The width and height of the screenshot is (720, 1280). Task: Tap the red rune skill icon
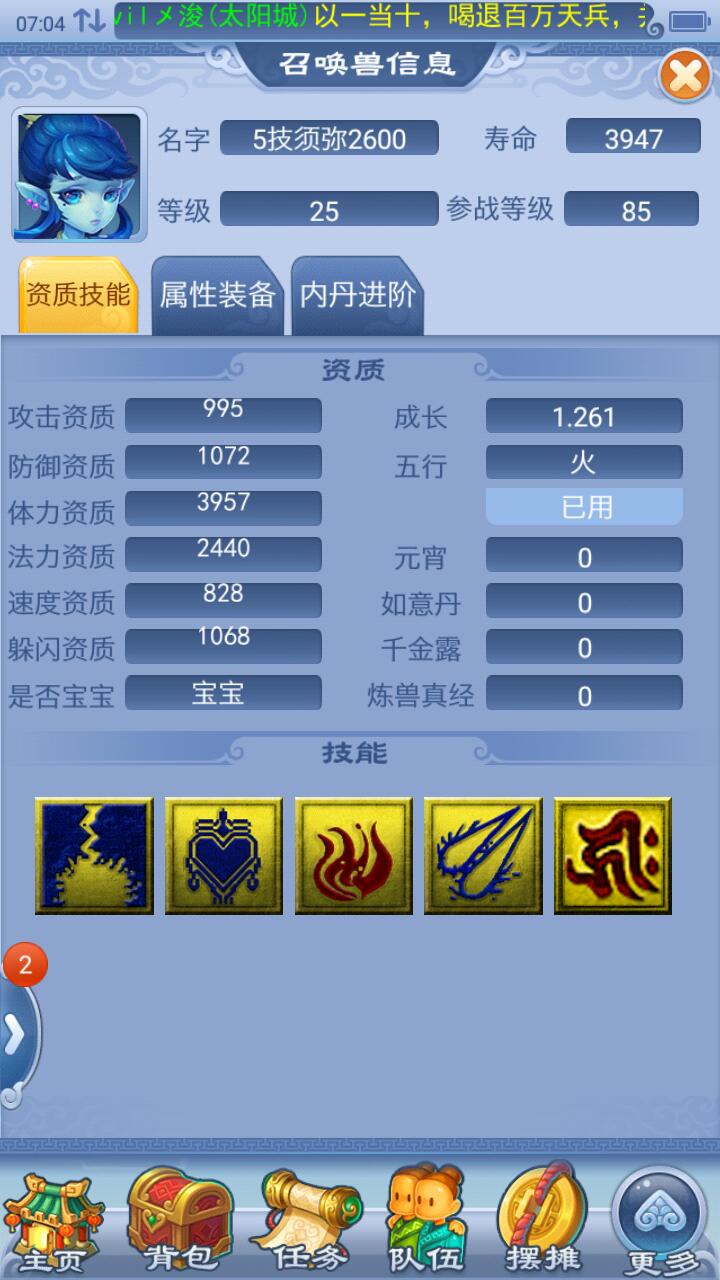[613, 856]
